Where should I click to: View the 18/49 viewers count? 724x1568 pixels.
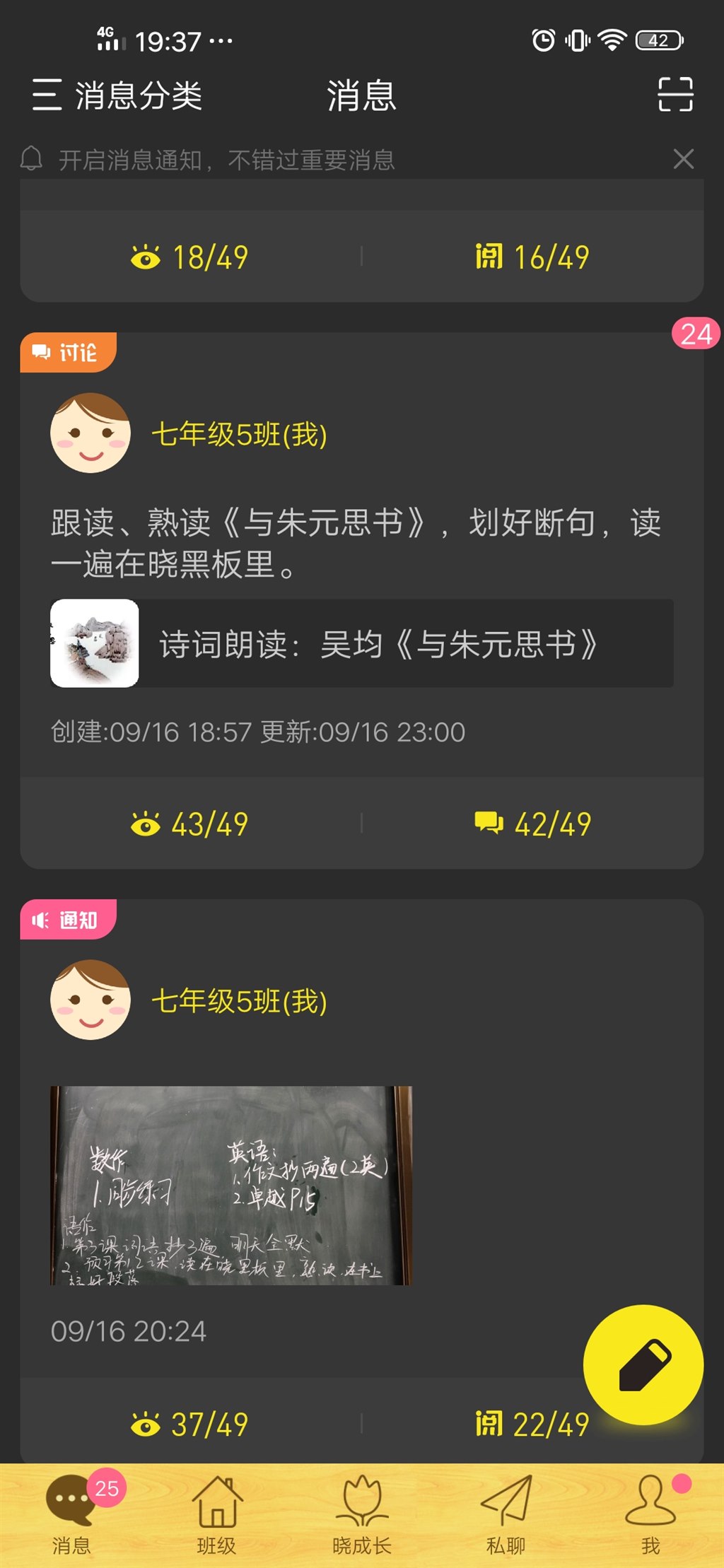190,257
